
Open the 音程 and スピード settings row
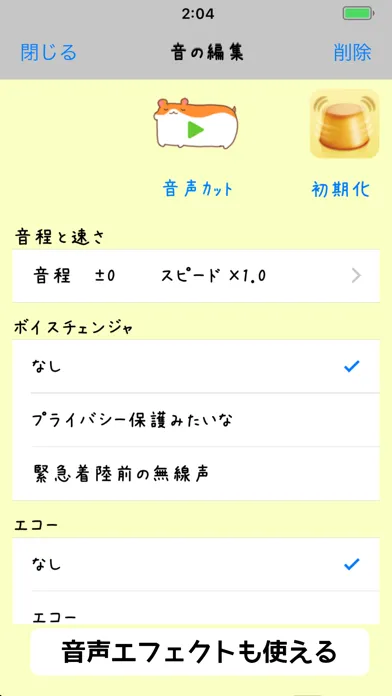pos(196,276)
